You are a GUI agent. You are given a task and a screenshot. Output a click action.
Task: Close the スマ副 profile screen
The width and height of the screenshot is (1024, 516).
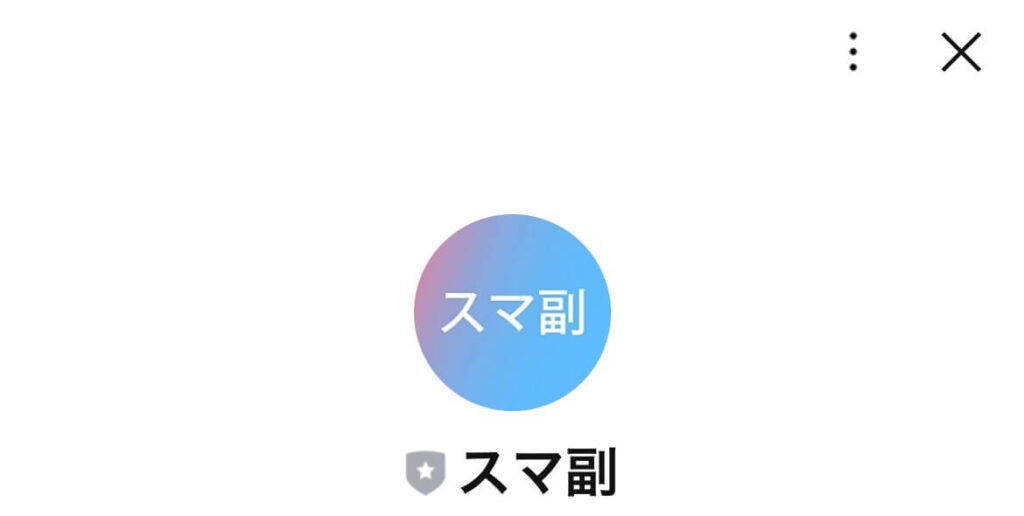click(960, 51)
